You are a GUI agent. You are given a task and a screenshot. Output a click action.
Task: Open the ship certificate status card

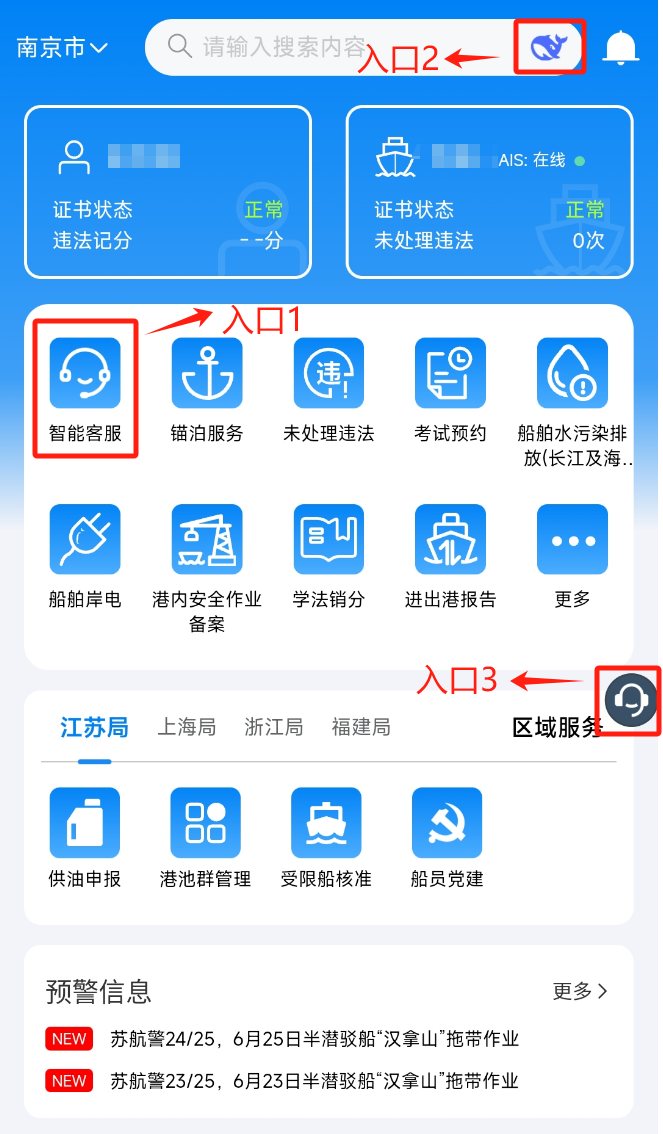pyautogui.click(x=489, y=192)
